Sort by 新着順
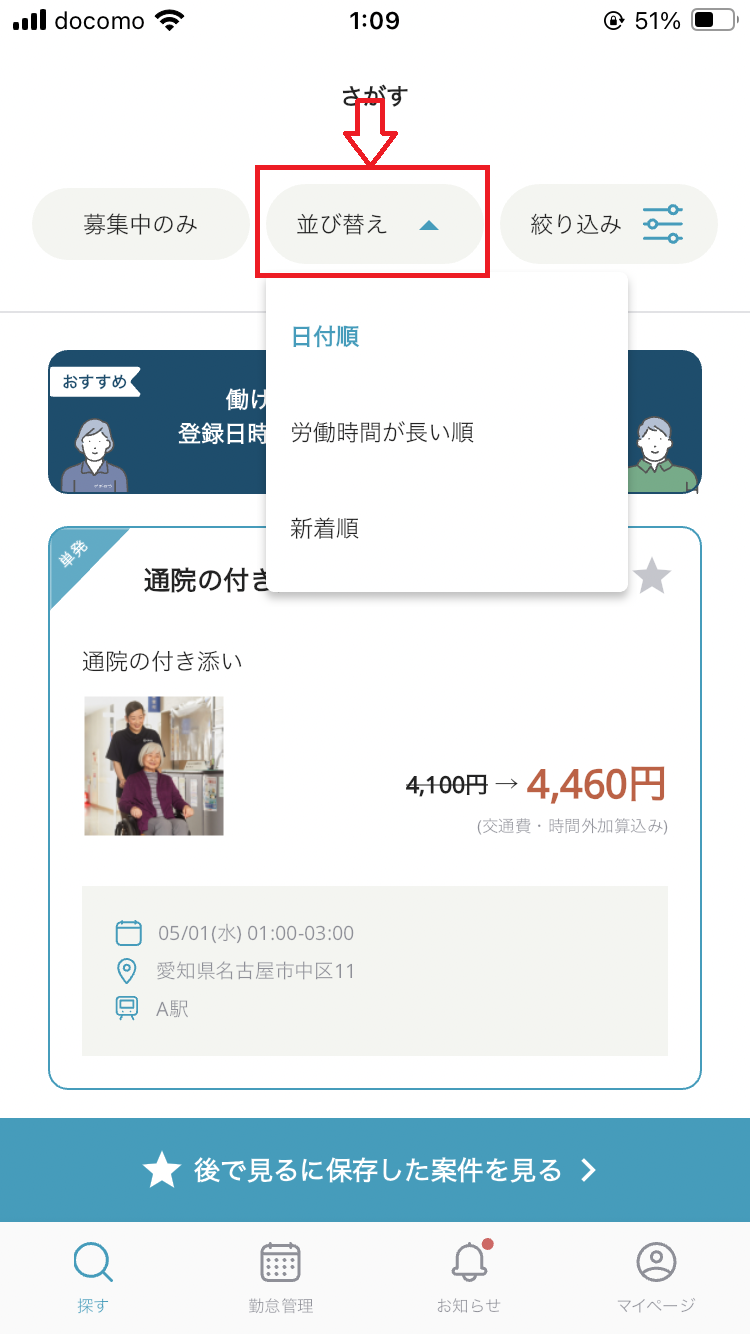This screenshot has width=750, height=1334. tap(325, 529)
